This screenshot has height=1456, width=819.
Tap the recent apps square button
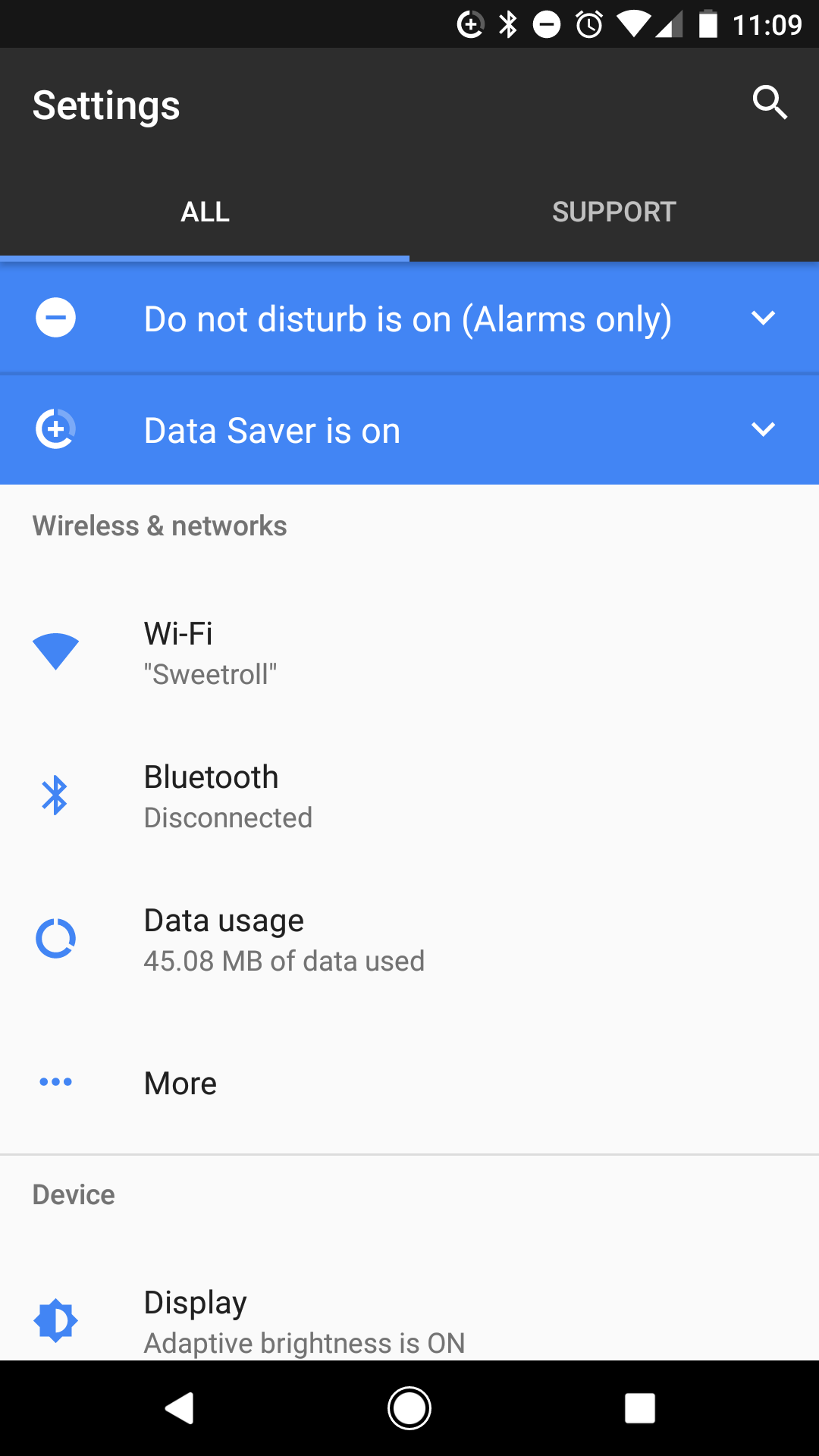pos(639,1408)
